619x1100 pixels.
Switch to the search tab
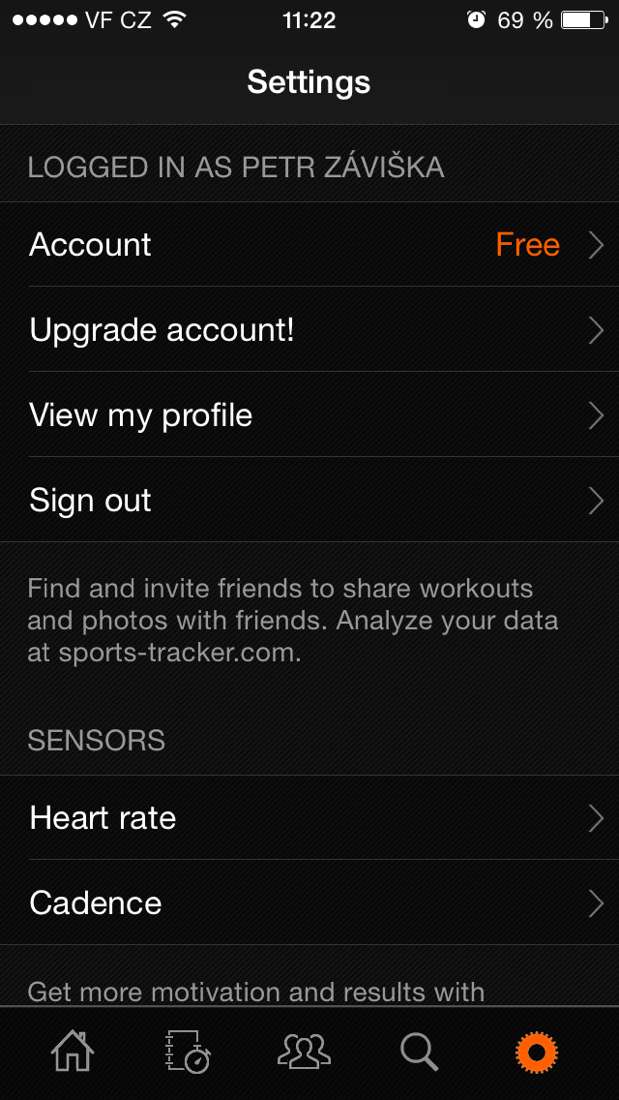pos(419,1052)
